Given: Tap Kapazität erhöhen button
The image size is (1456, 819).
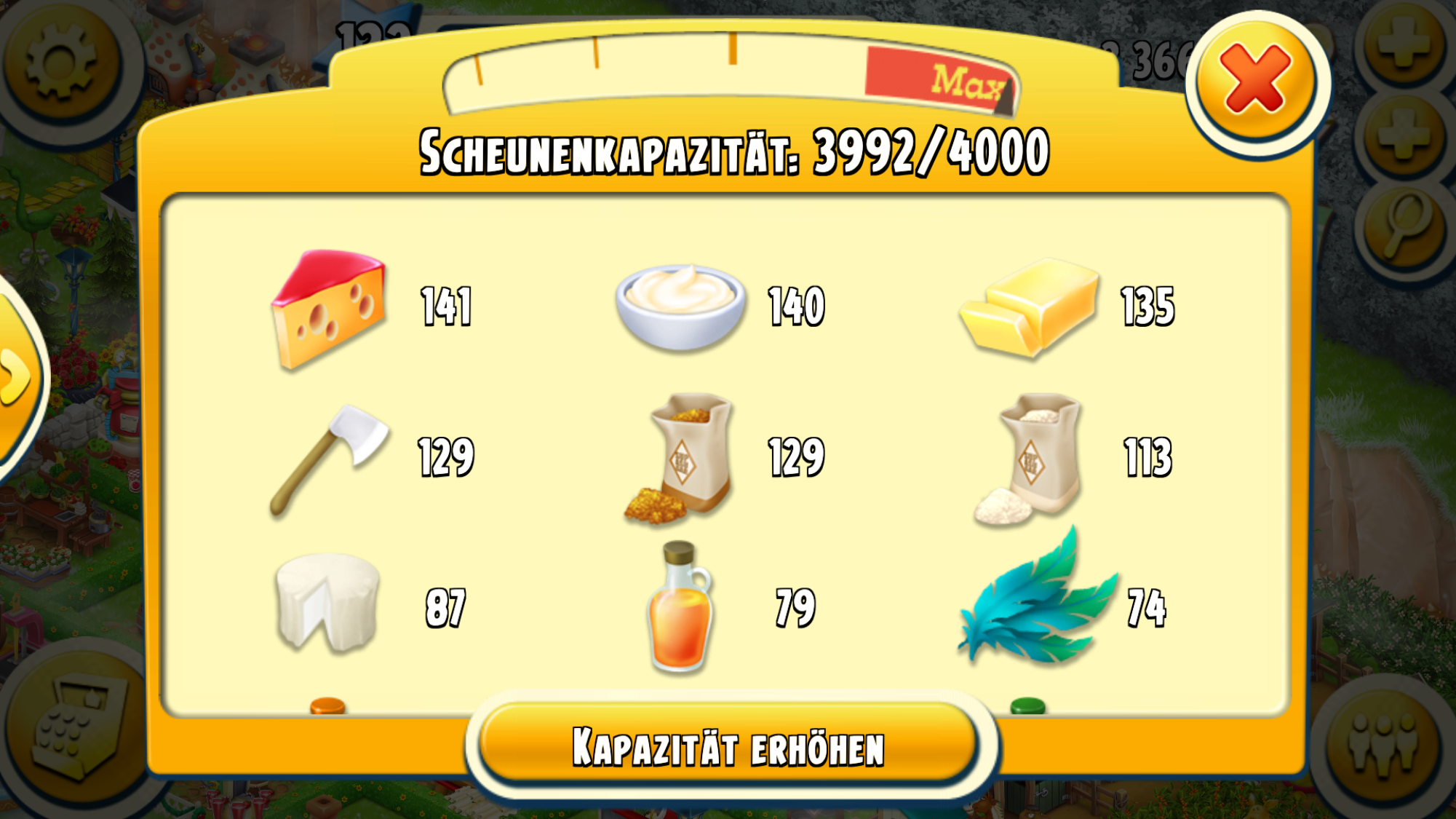Looking at the screenshot, I should pyautogui.click(x=728, y=746).
